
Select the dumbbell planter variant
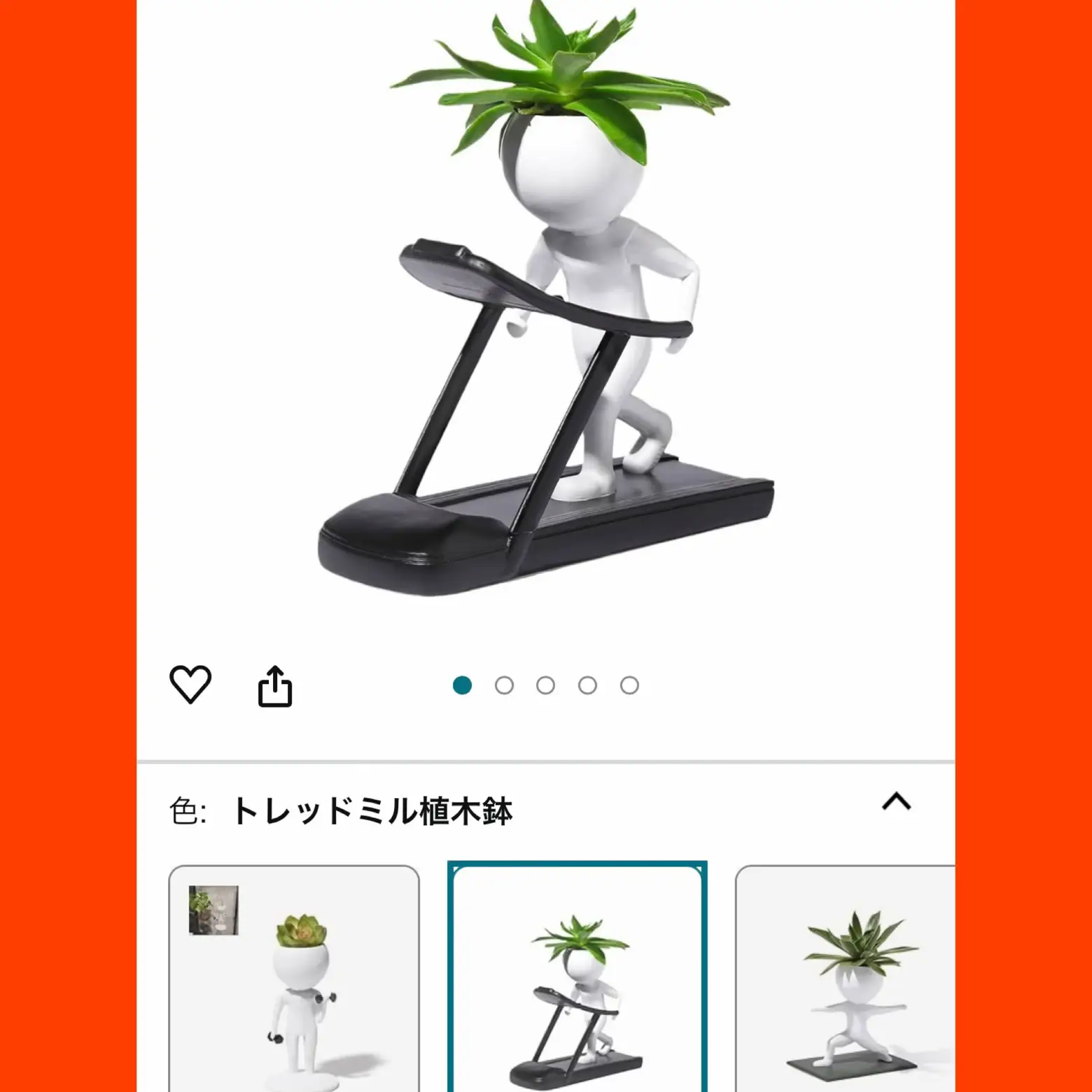pyautogui.click(x=294, y=980)
